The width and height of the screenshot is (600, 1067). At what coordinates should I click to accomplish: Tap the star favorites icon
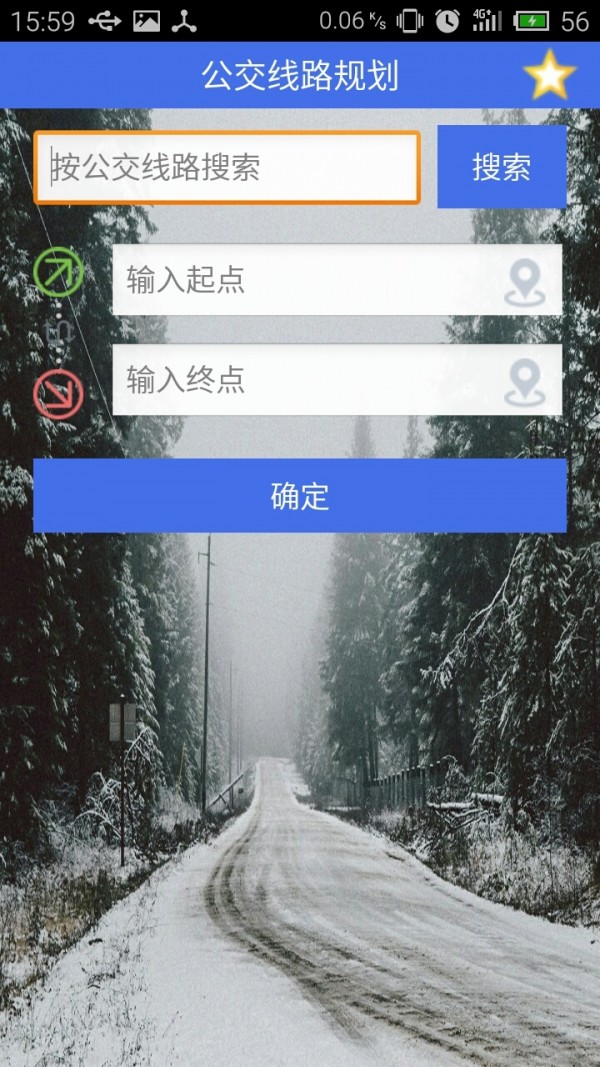click(549, 75)
